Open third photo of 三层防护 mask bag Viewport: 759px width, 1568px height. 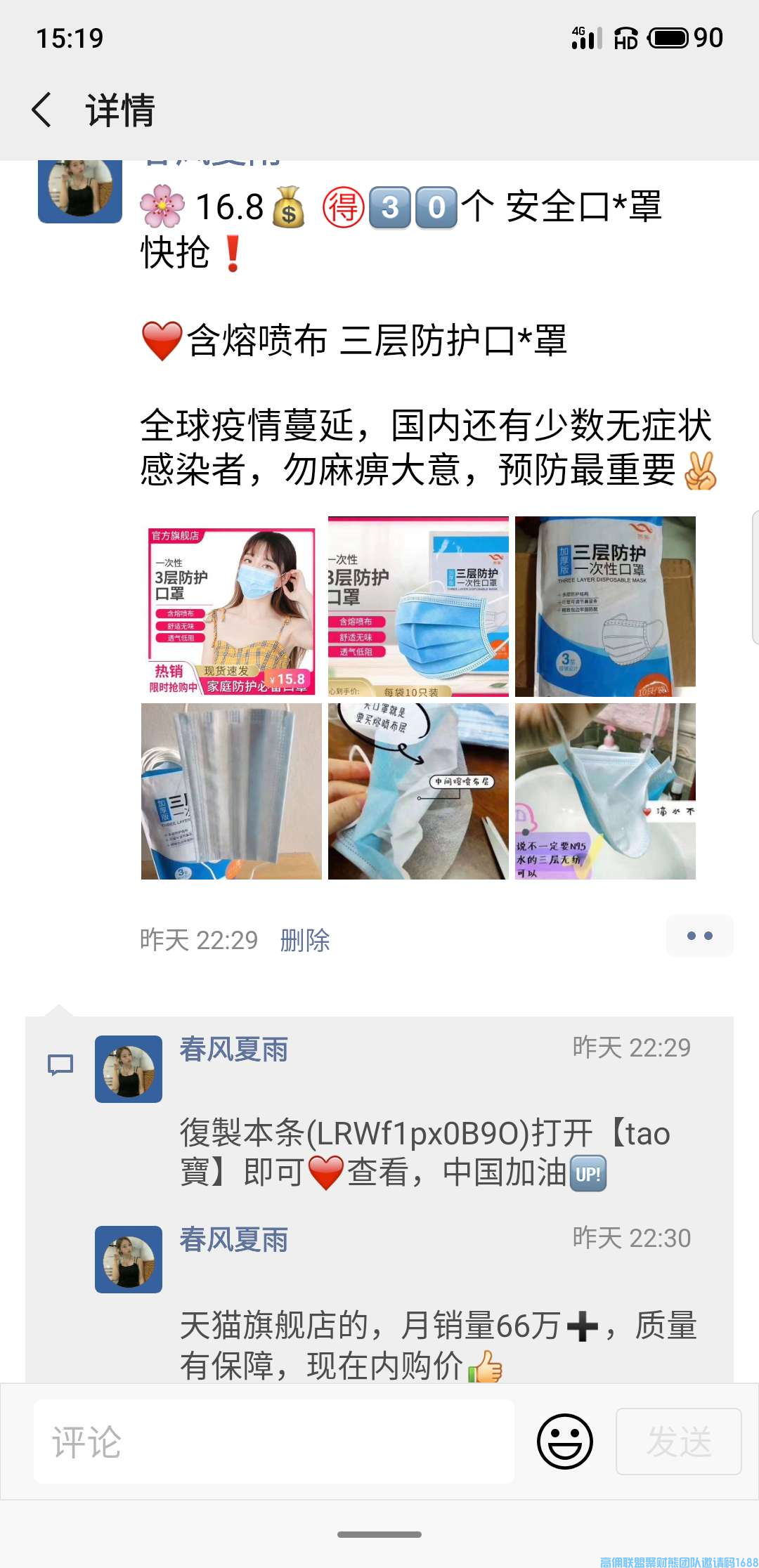[x=605, y=606]
